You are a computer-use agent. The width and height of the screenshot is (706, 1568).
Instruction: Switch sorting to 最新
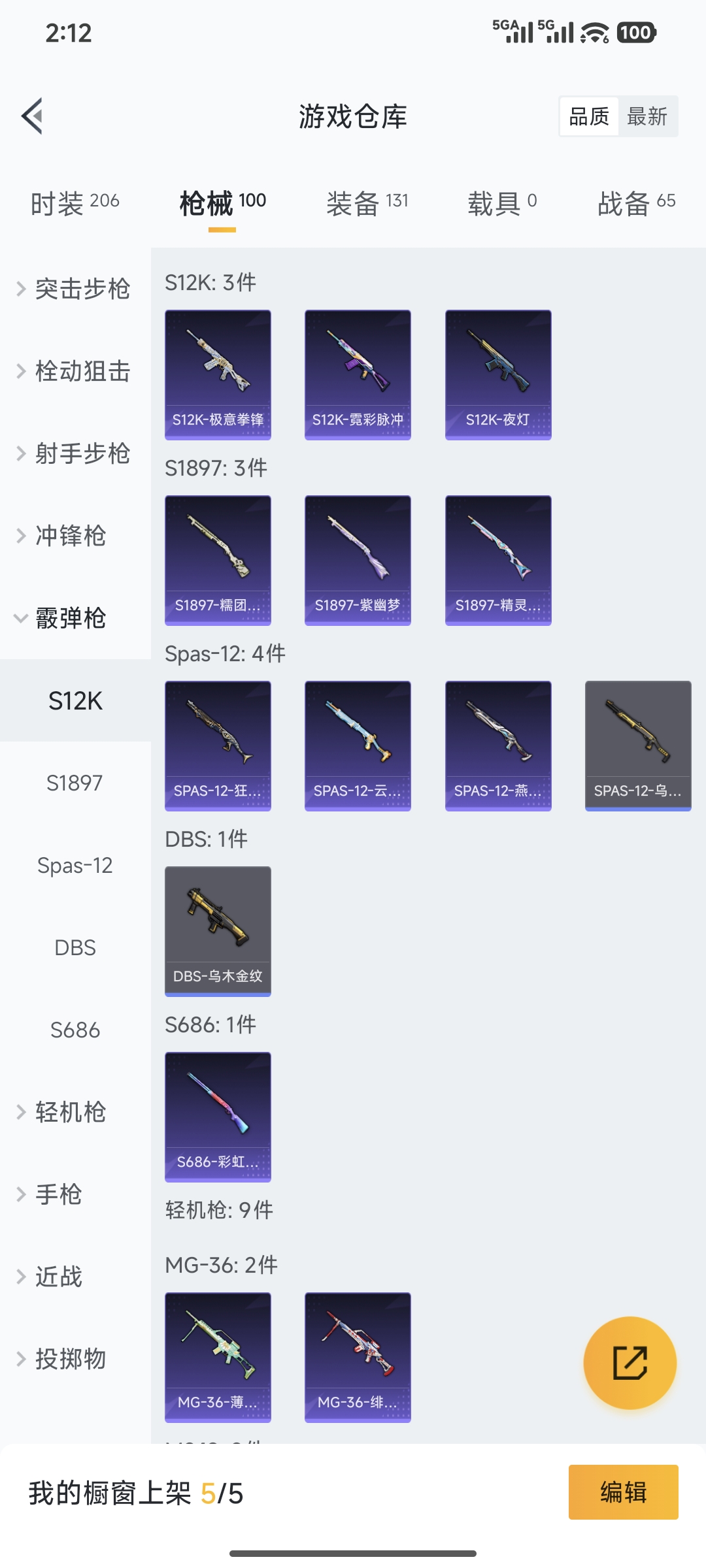click(648, 116)
